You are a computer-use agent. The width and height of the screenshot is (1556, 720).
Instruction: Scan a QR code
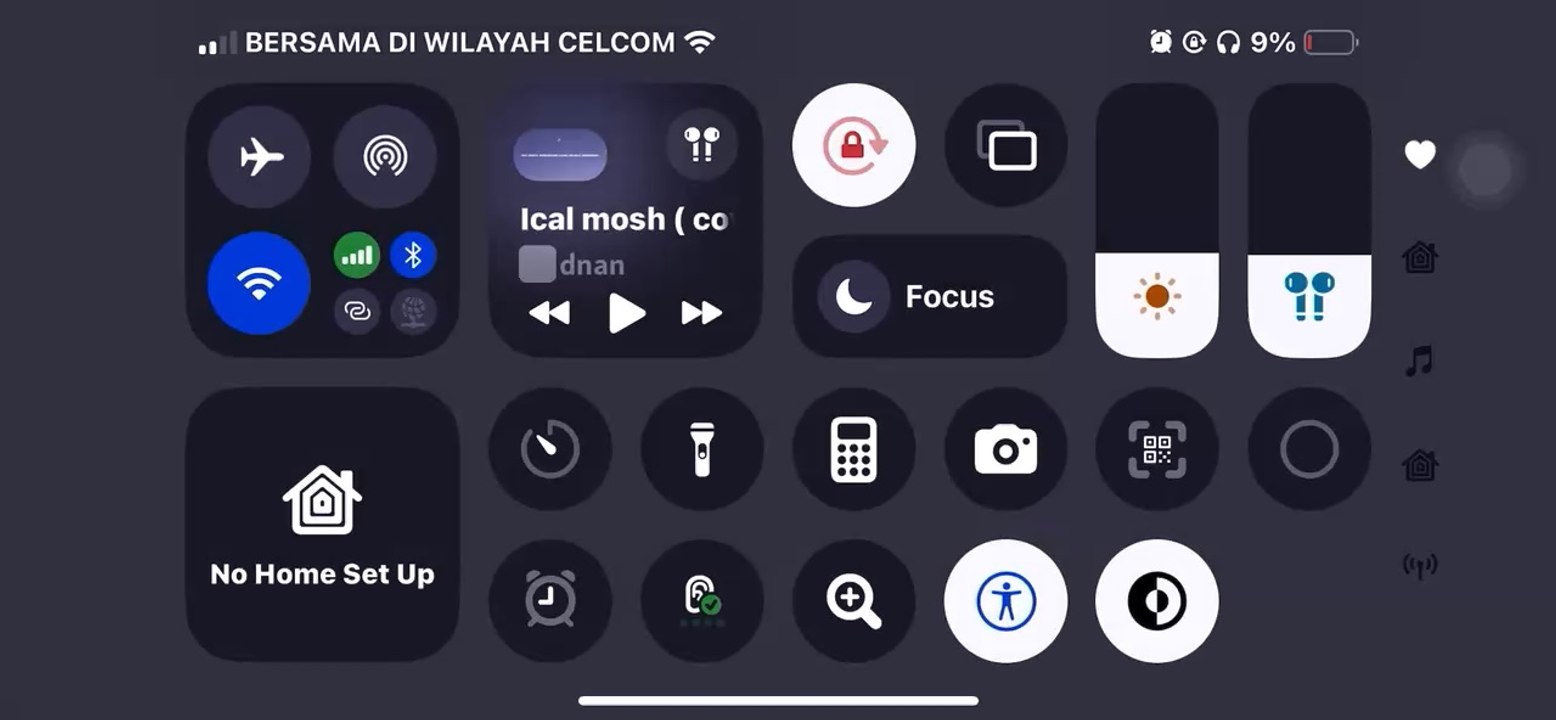[1157, 449]
